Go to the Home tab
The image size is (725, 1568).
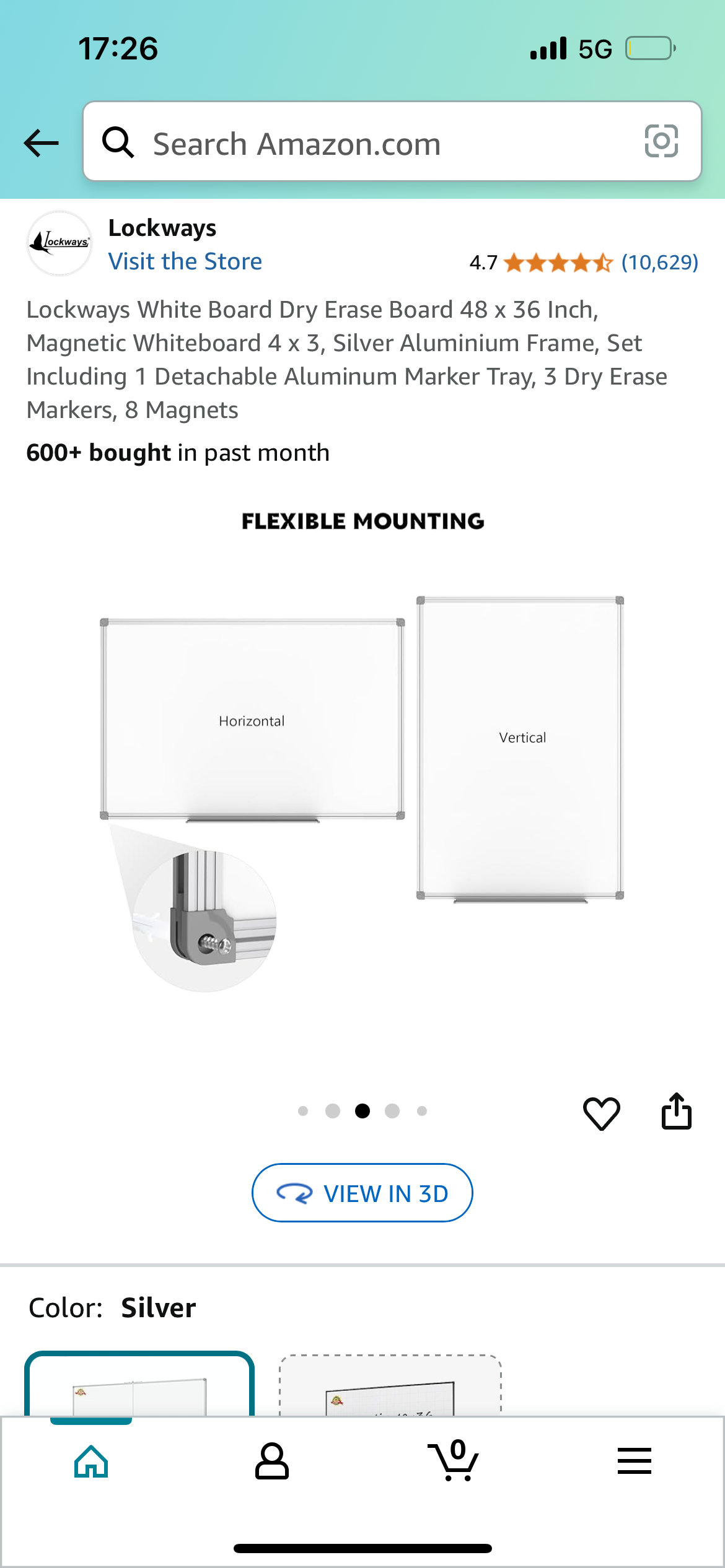point(91,1461)
